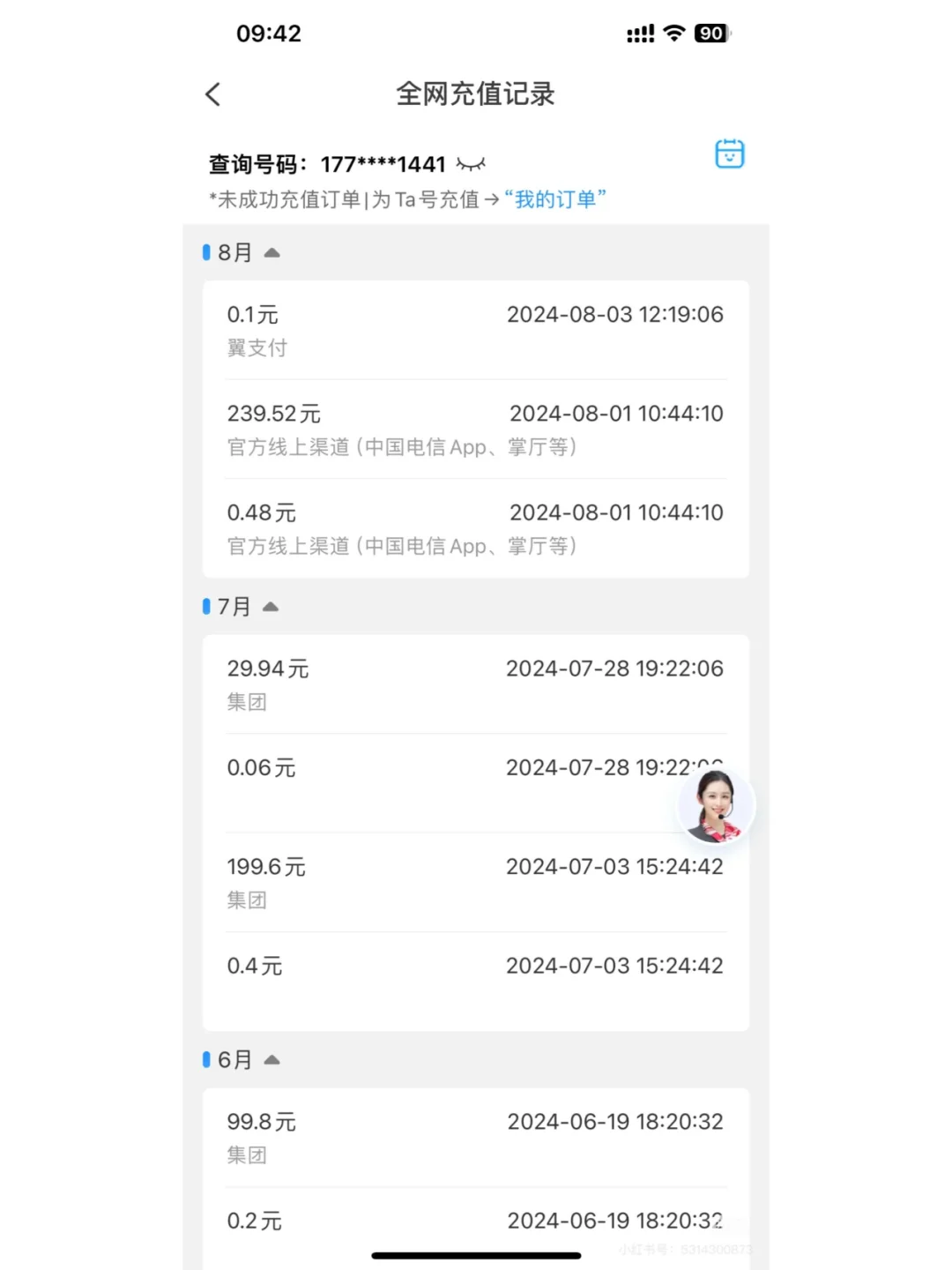
Task: Tap the back arrow to return
Action: click(x=212, y=93)
